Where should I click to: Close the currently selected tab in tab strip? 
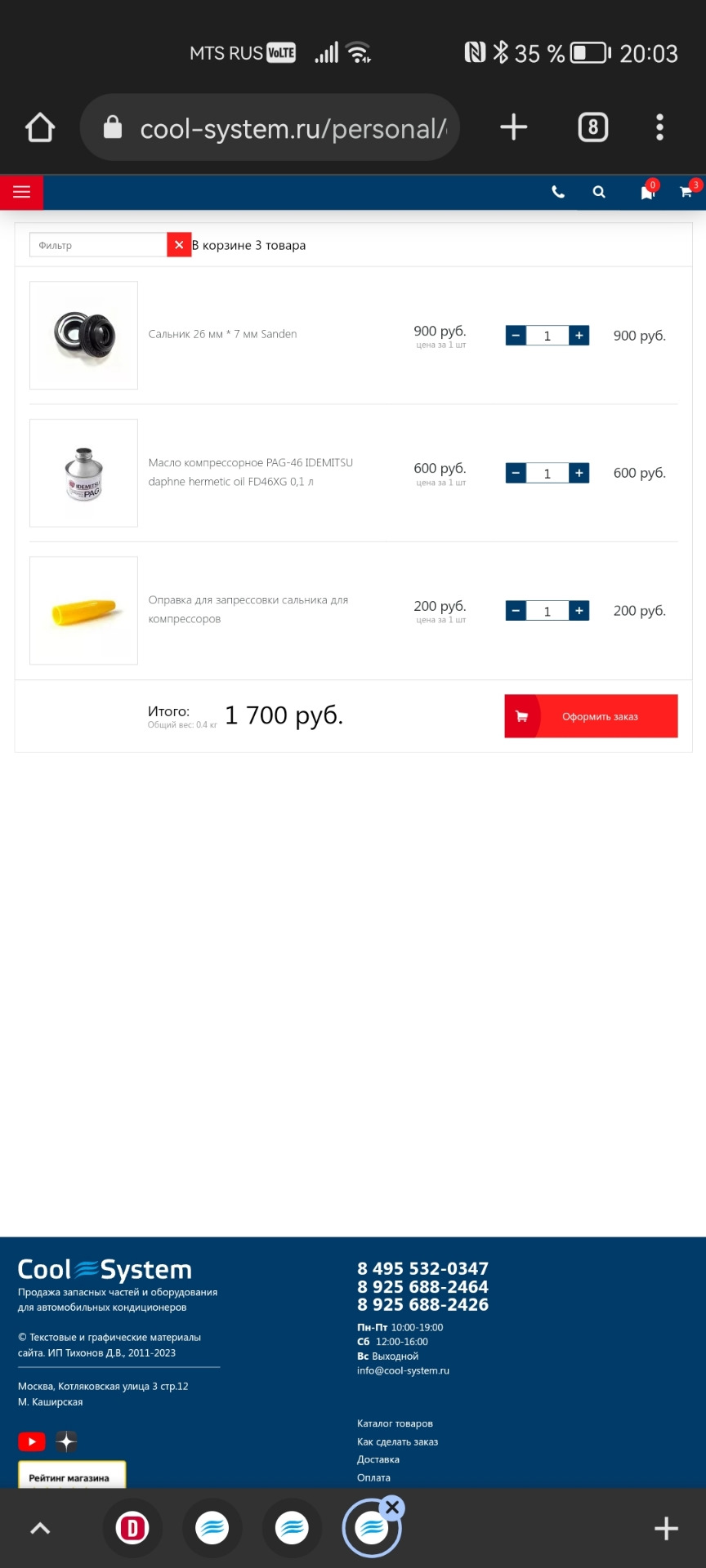[393, 1508]
